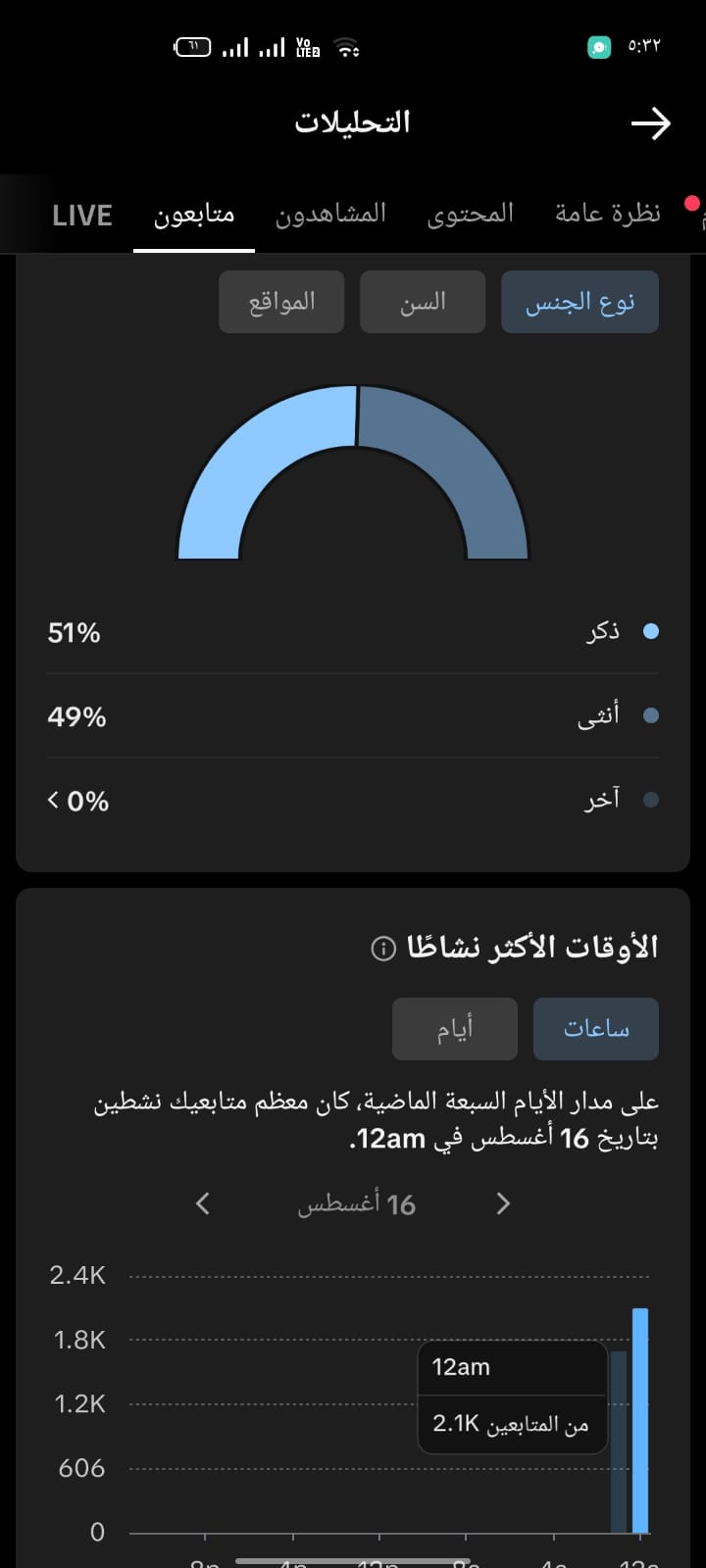The image size is (706, 1568).
Task: Tap the back arrow in the header
Action: click(650, 123)
